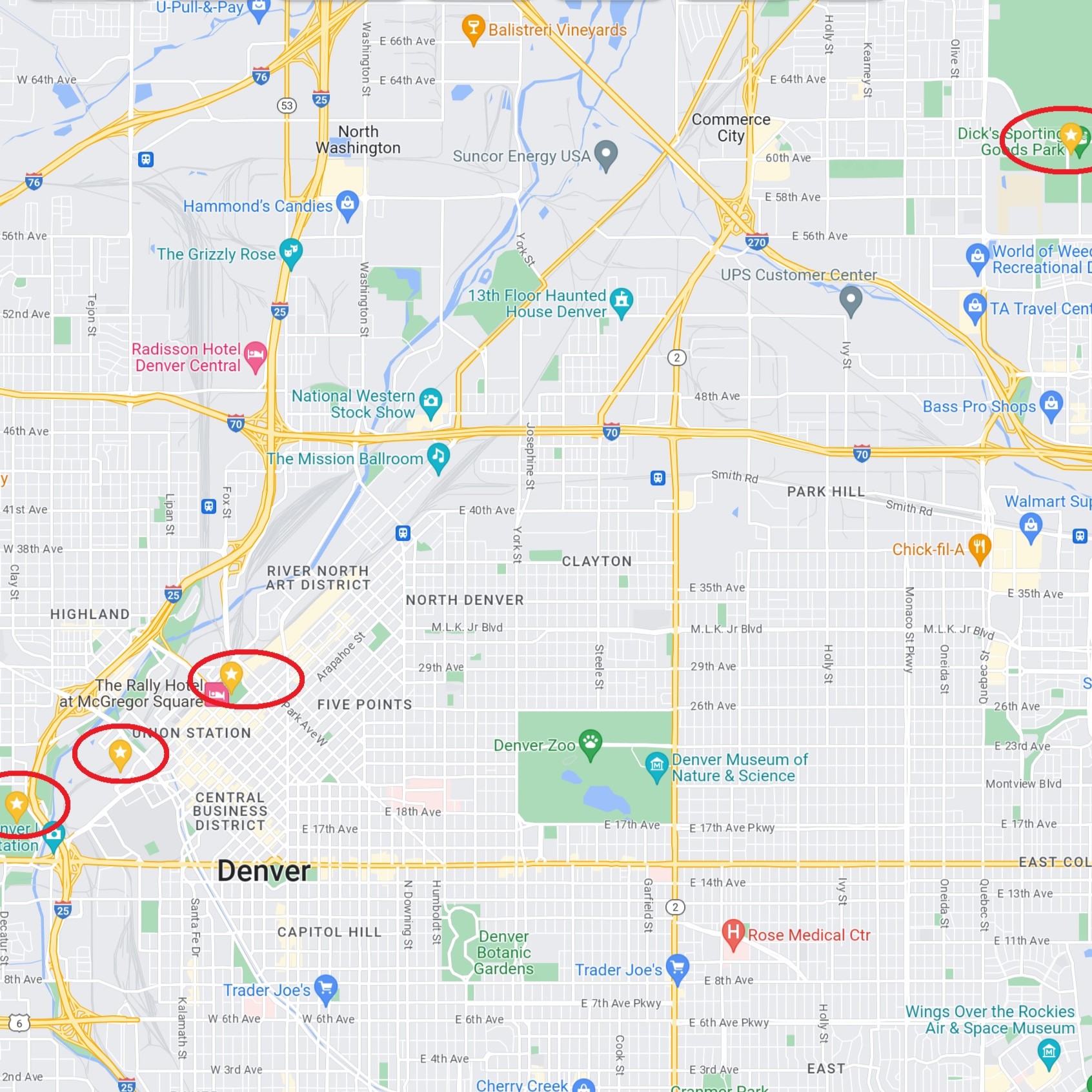Select the UPS Customer Center marker
The width and height of the screenshot is (1092, 1092).
[x=851, y=299]
